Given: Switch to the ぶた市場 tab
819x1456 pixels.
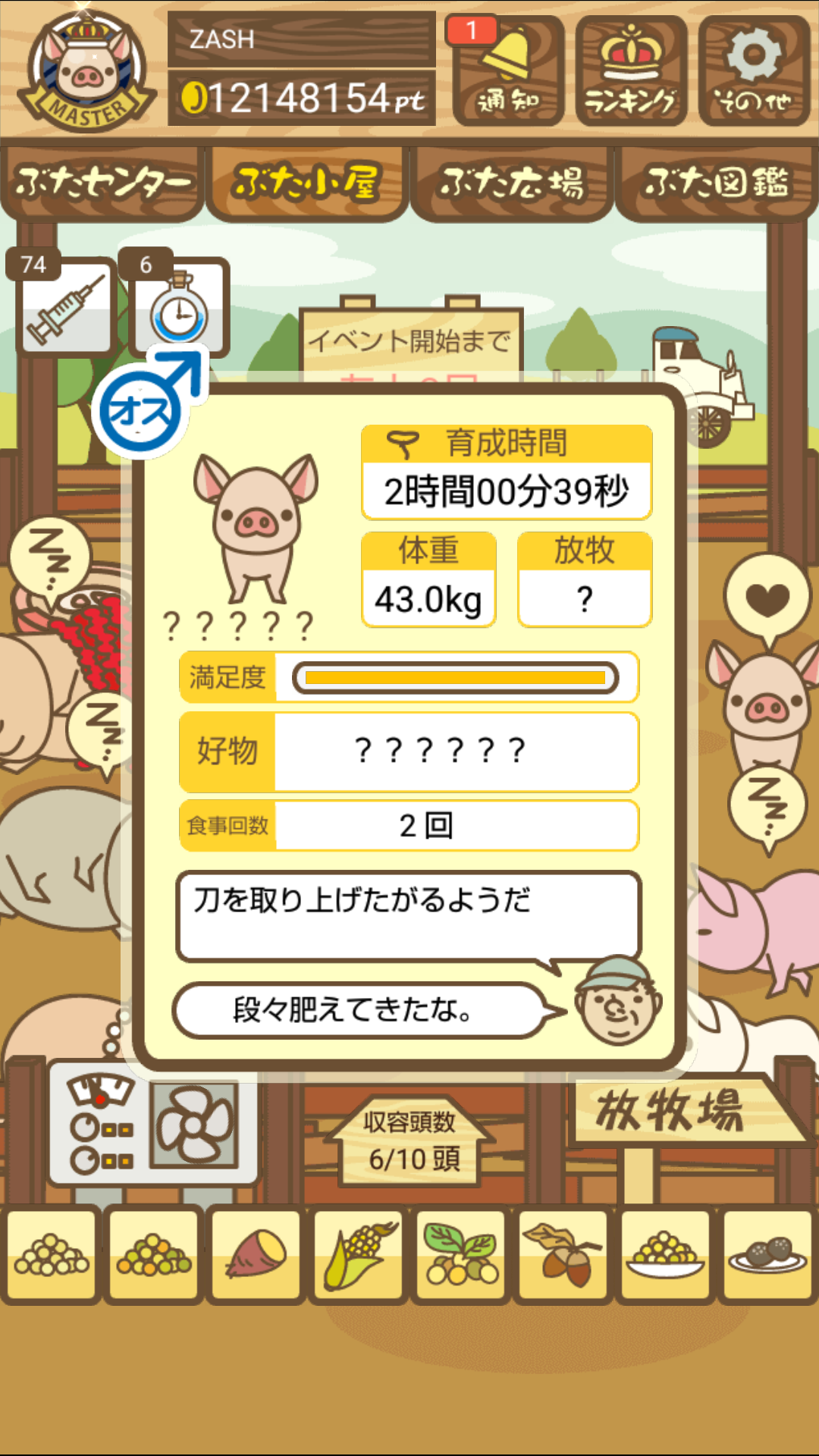Looking at the screenshot, I should pyautogui.click(x=511, y=184).
